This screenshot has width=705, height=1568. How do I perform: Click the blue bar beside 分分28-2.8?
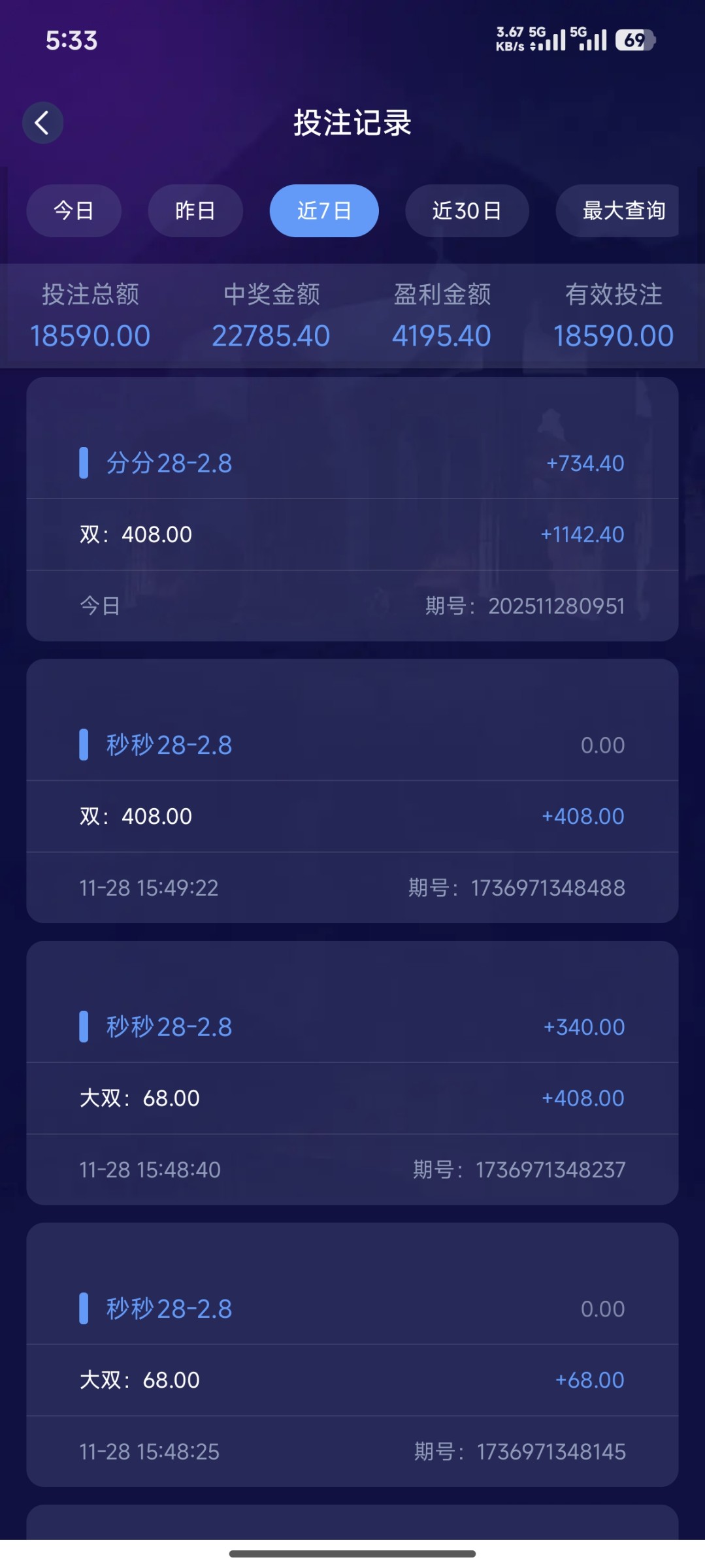[x=84, y=463]
